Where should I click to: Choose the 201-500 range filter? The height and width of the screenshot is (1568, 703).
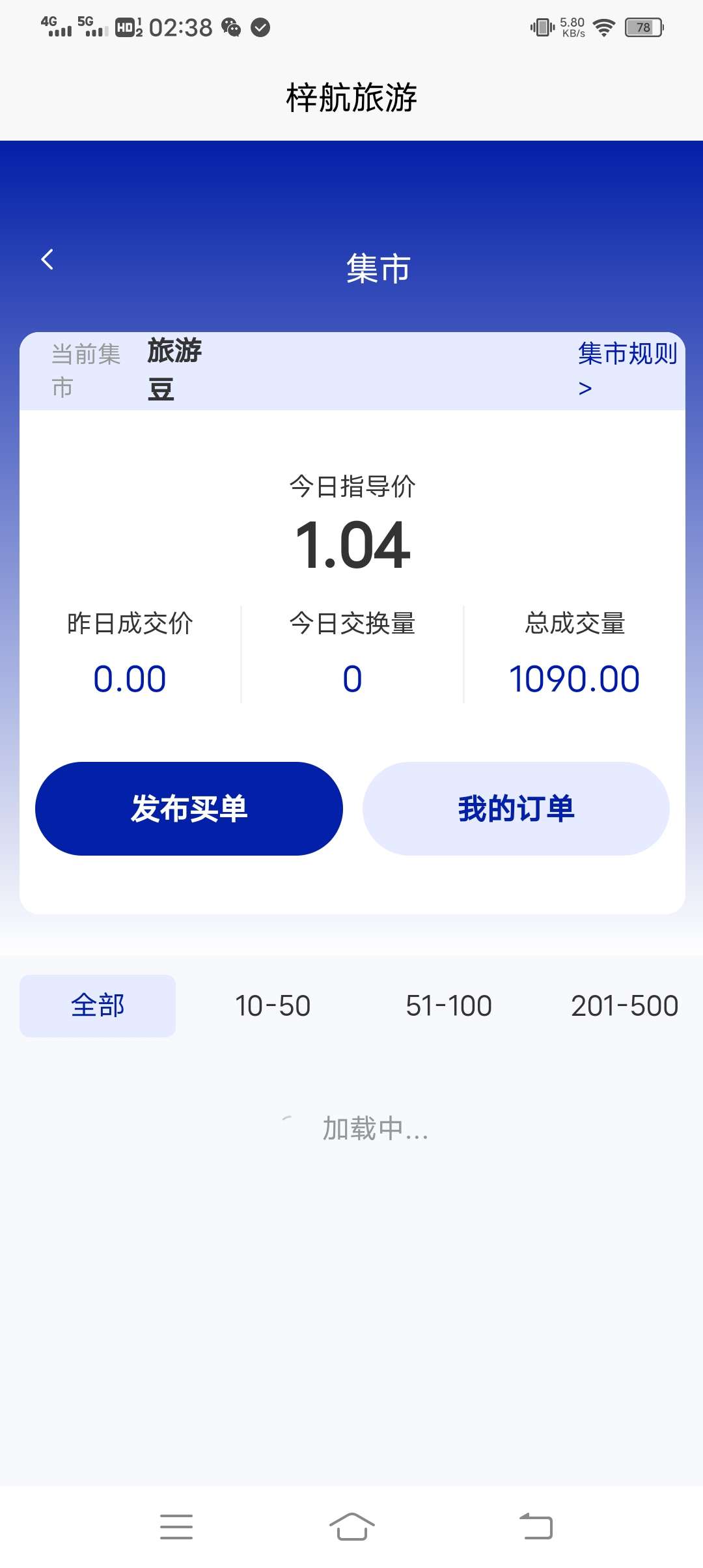(624, 1005)
